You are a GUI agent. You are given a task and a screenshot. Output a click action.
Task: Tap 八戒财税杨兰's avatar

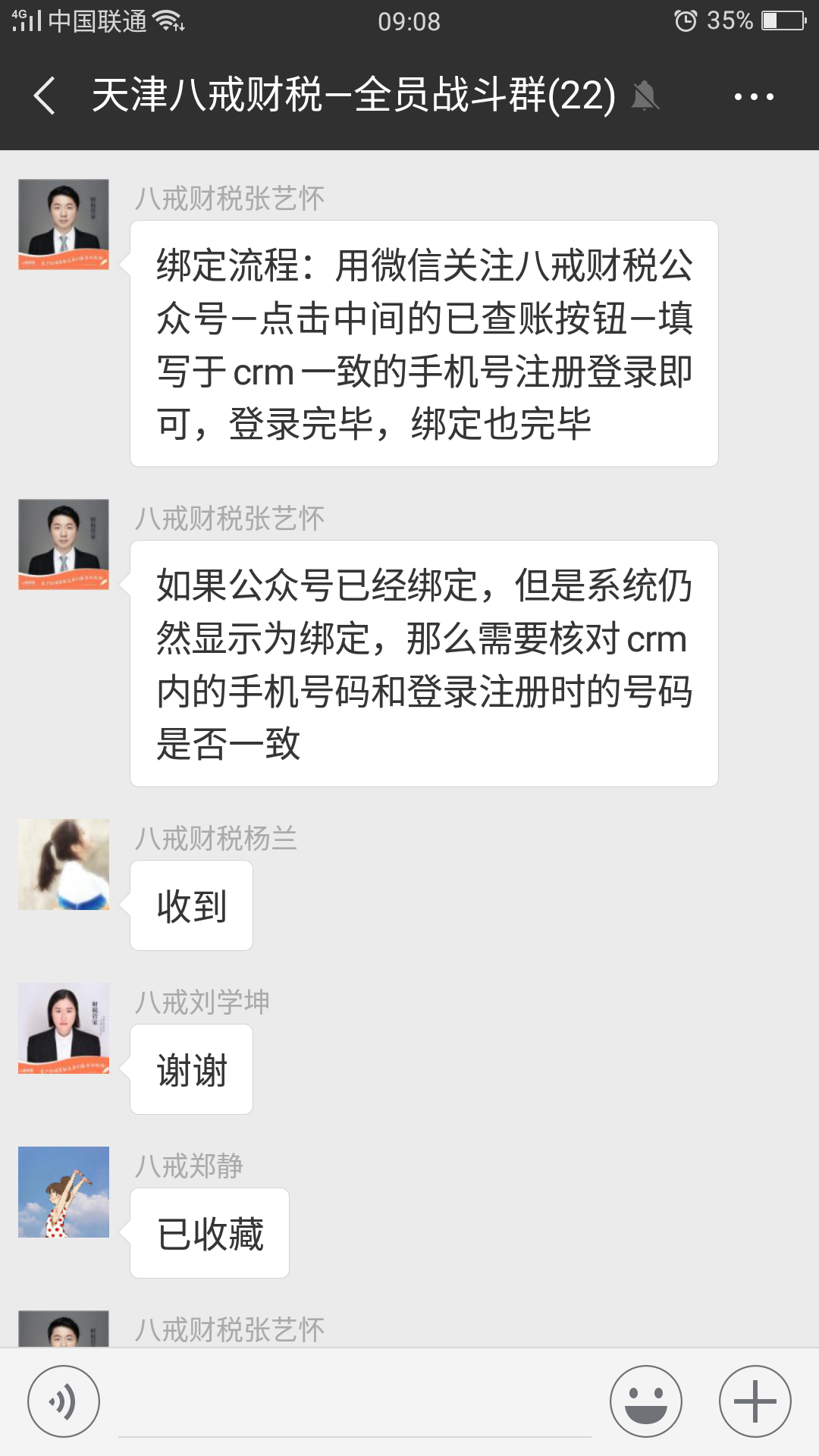tap(64, 864)
